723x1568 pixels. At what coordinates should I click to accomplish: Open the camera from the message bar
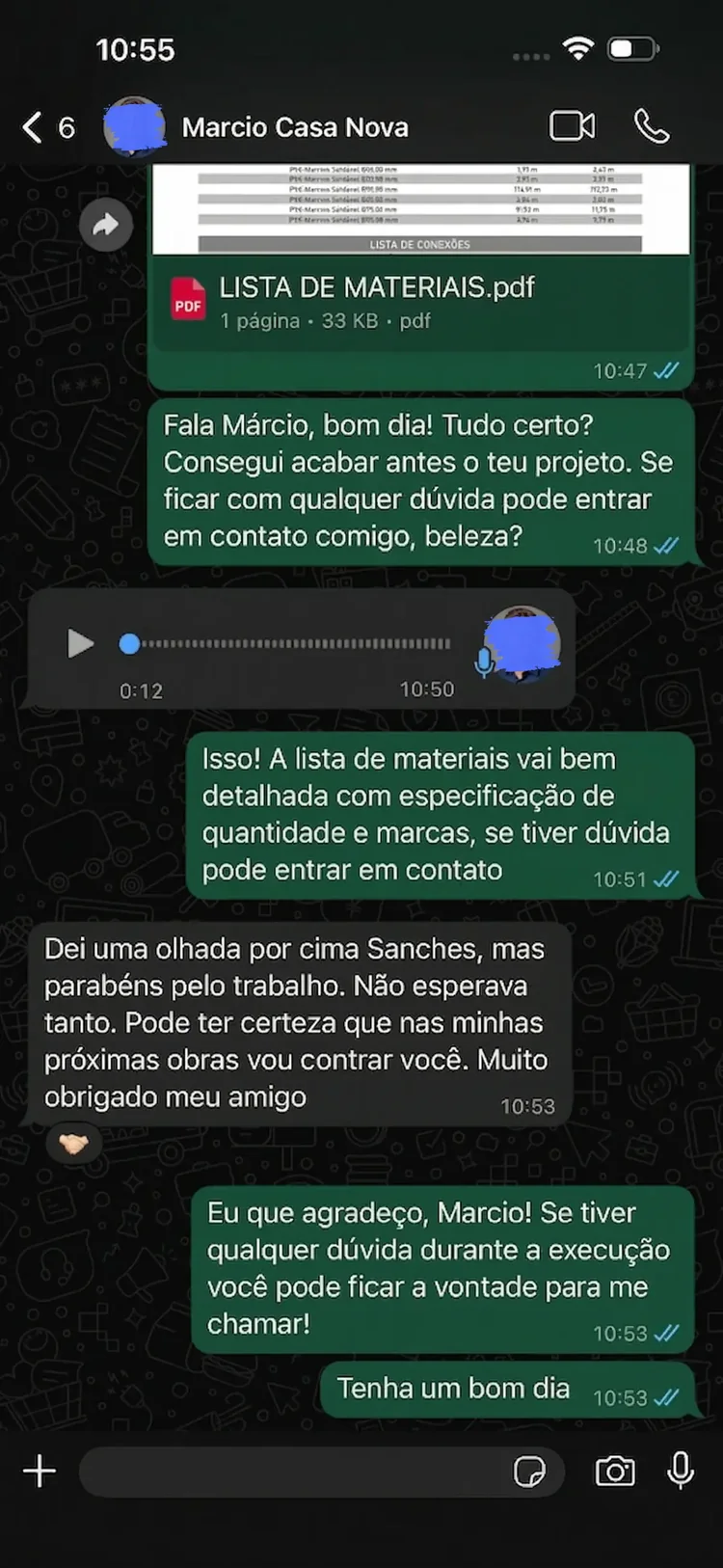point(617,1470)
